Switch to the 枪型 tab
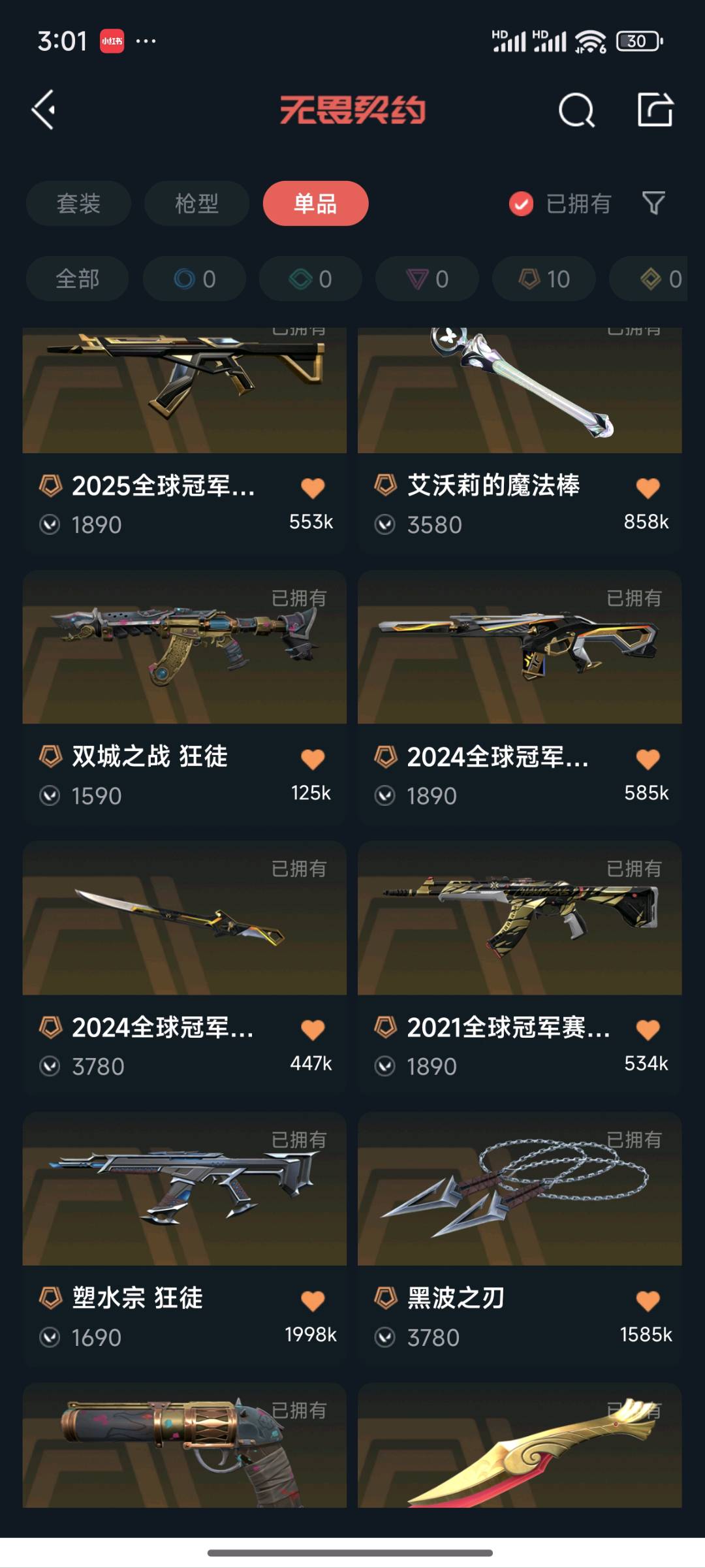This screenshot has height=1568, width=705. click(x=196, y=204)
